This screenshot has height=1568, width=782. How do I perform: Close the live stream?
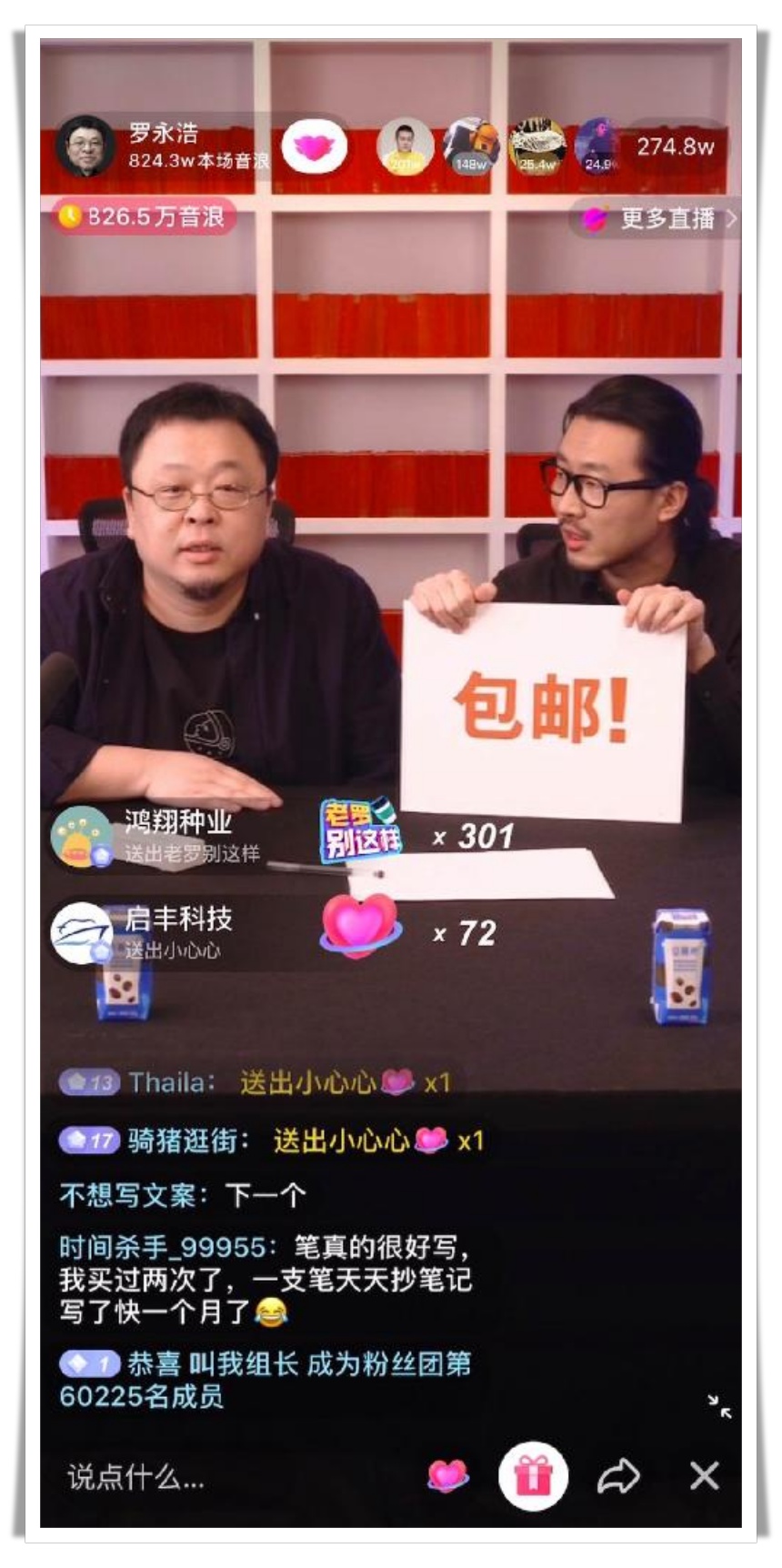click(705, 1475)
